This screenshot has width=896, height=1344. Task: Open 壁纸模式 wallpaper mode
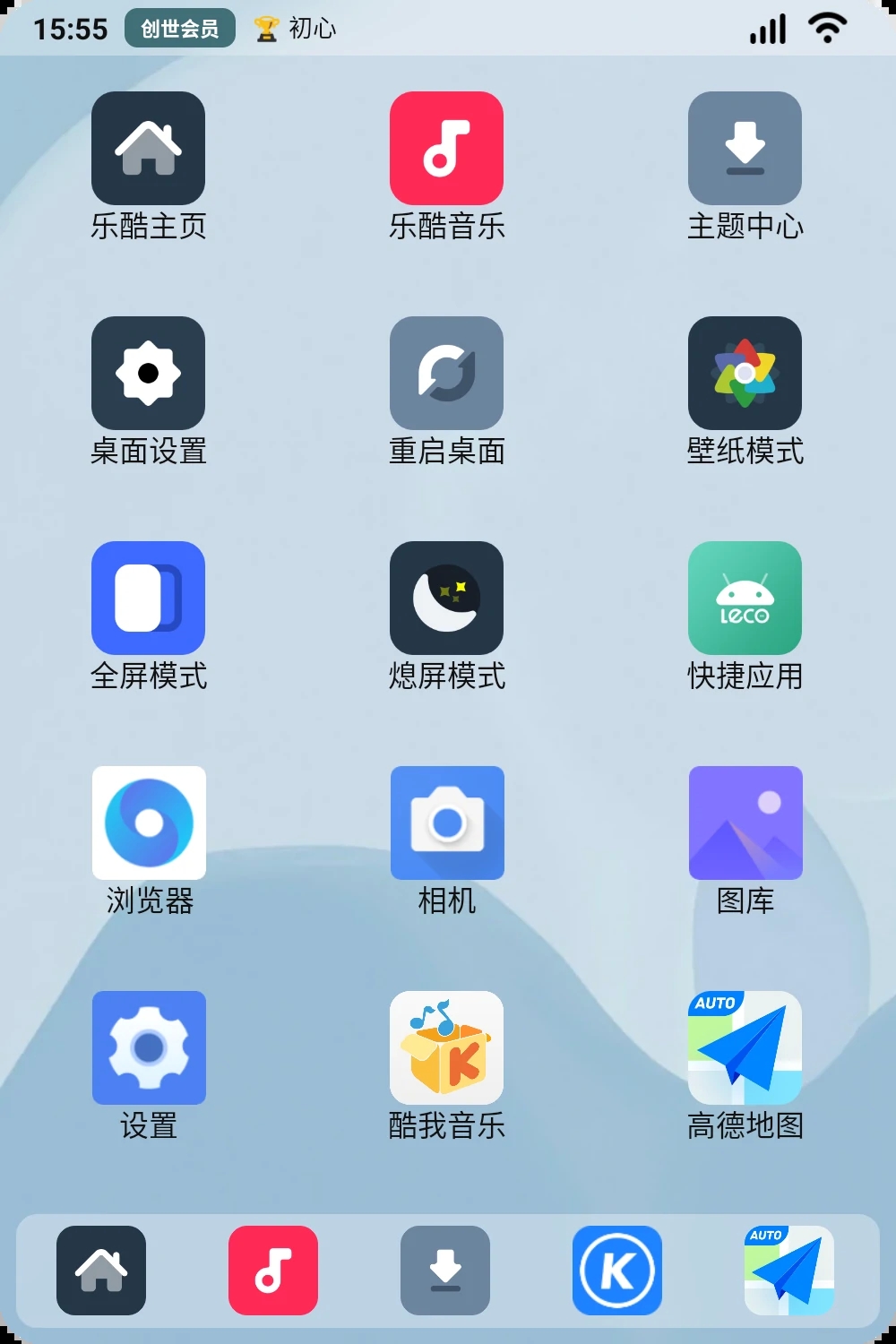point(745,374)
